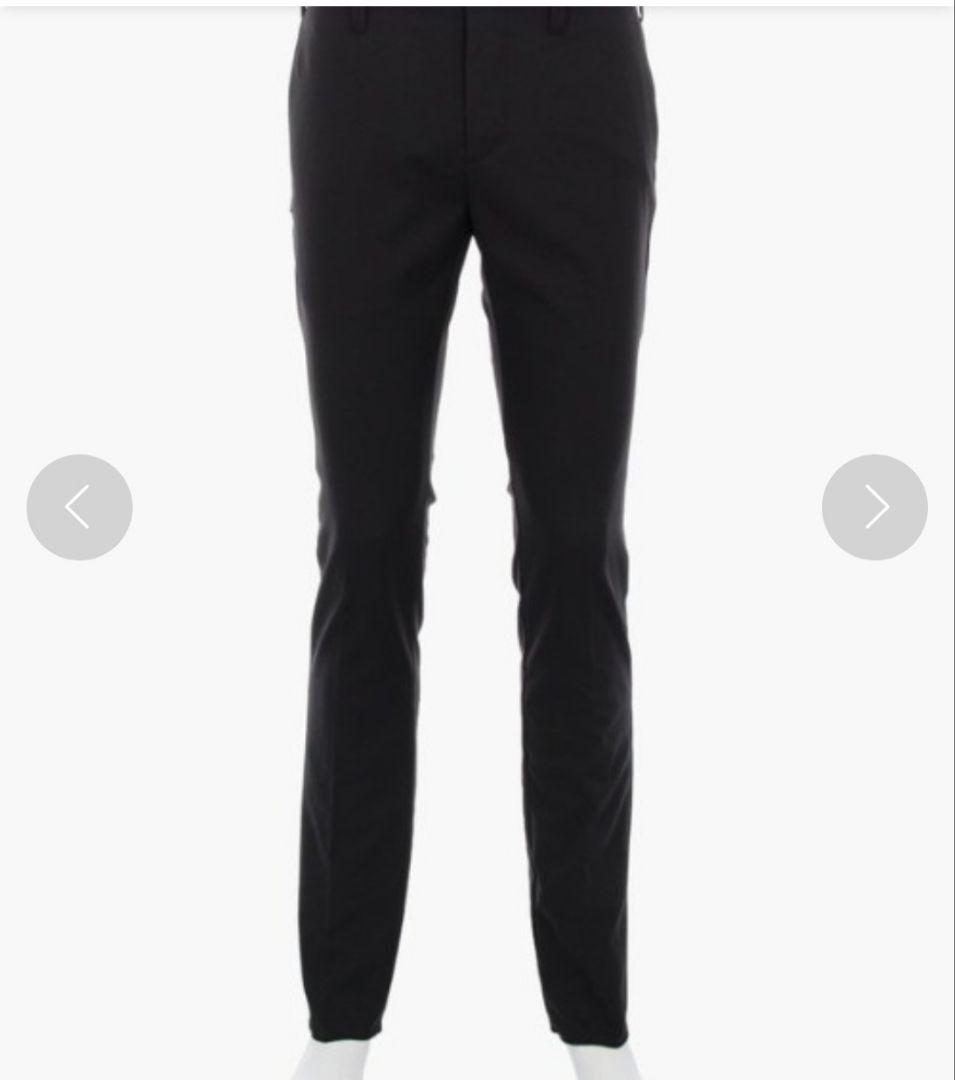Click the gray circle holding the right arrow
The width and height of the screenshot is (955, 1080).
(875, 507)
